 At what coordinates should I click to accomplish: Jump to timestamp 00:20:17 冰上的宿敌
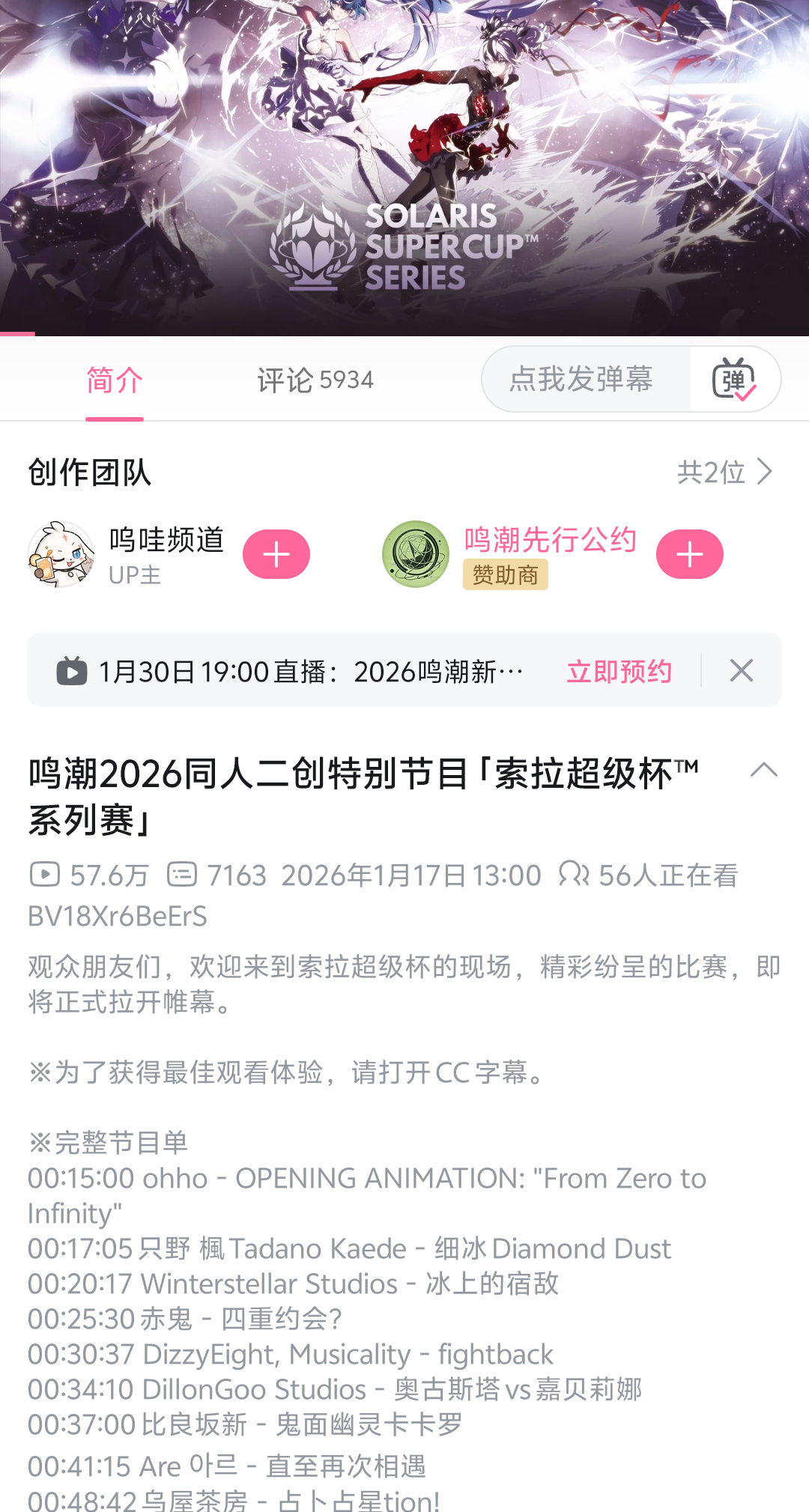(x=81, y=1284)
